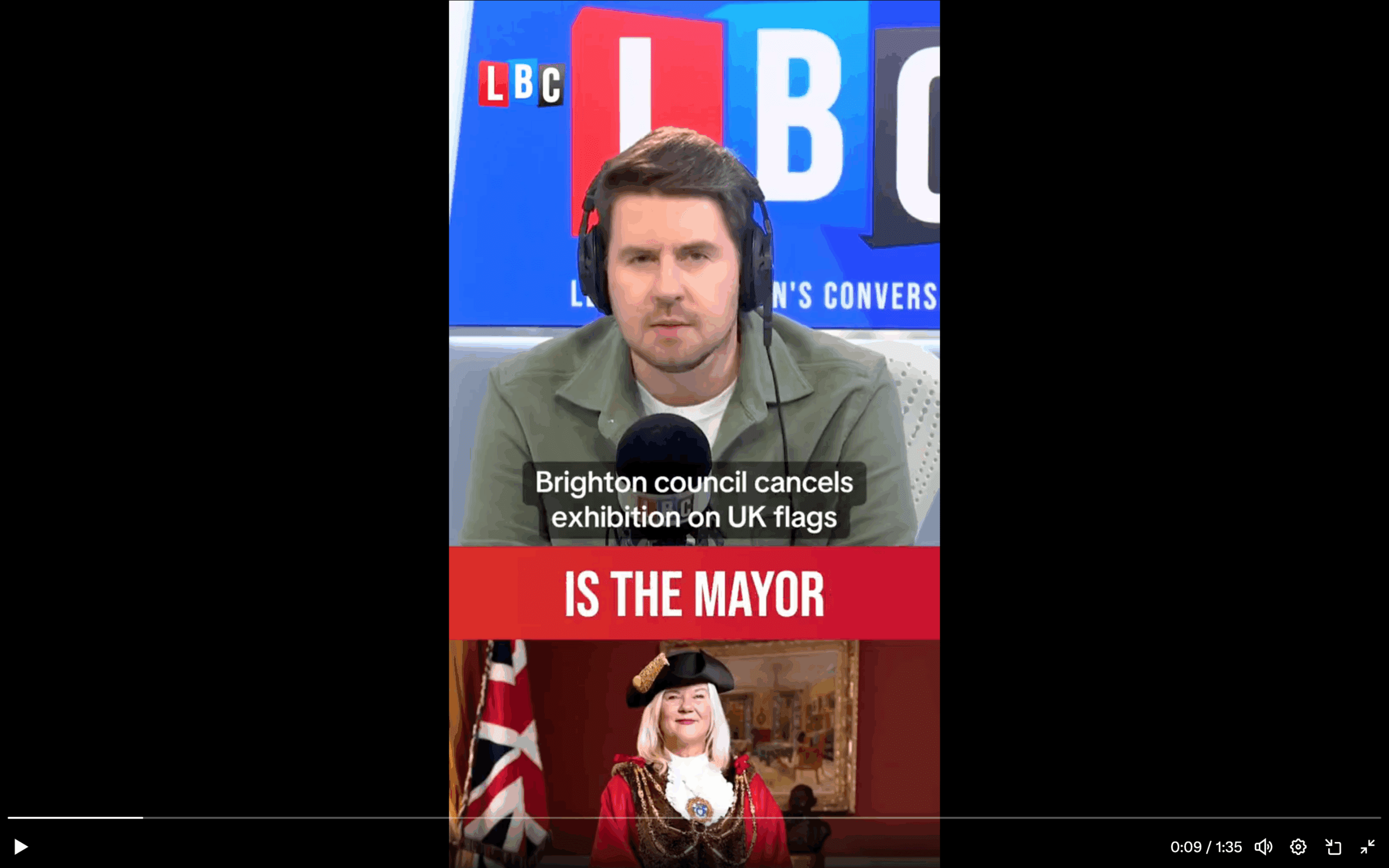Exit fullscreen mode
Viewport: 1389px width, 868px height.
point(1367,847)
